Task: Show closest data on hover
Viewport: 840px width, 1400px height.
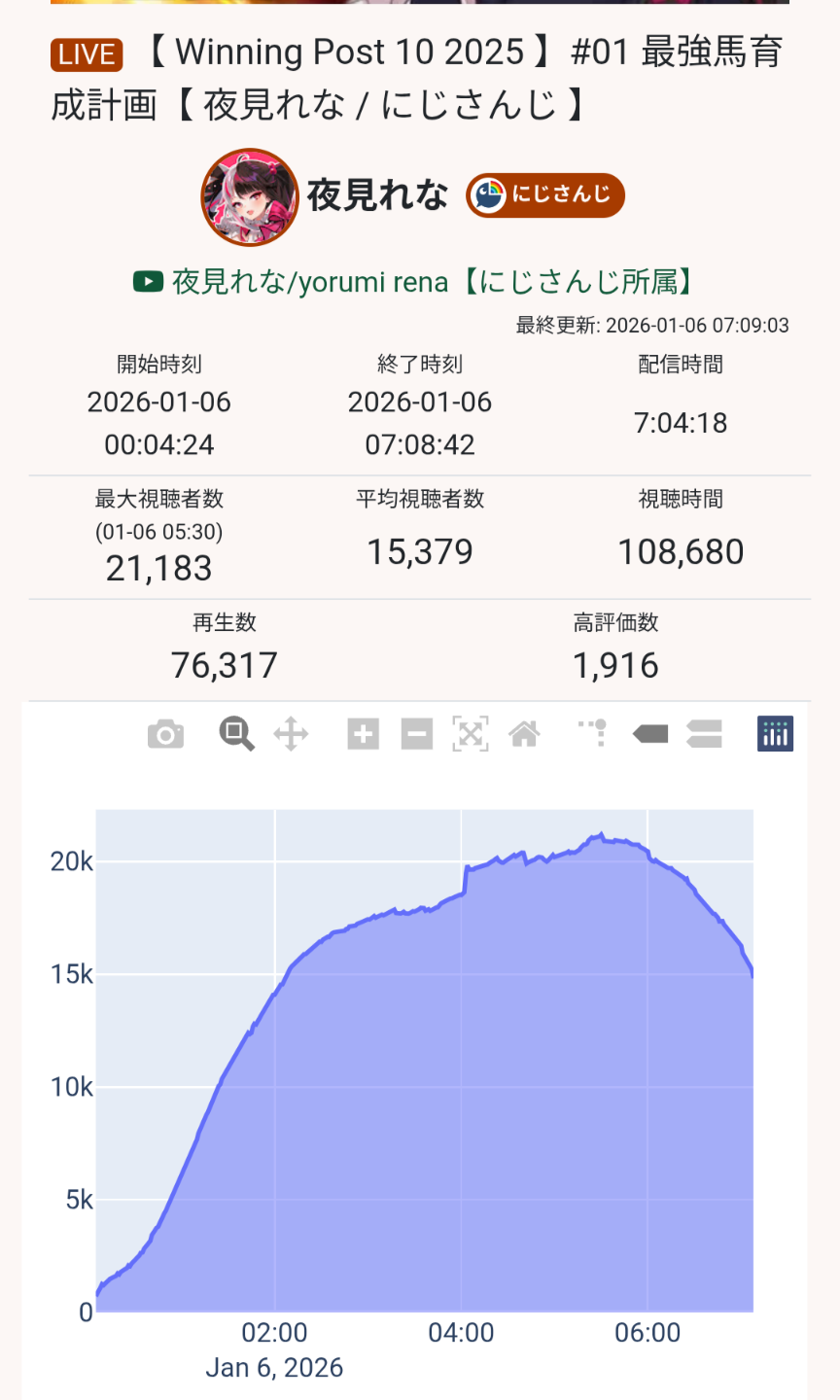Action: point(650,734)
